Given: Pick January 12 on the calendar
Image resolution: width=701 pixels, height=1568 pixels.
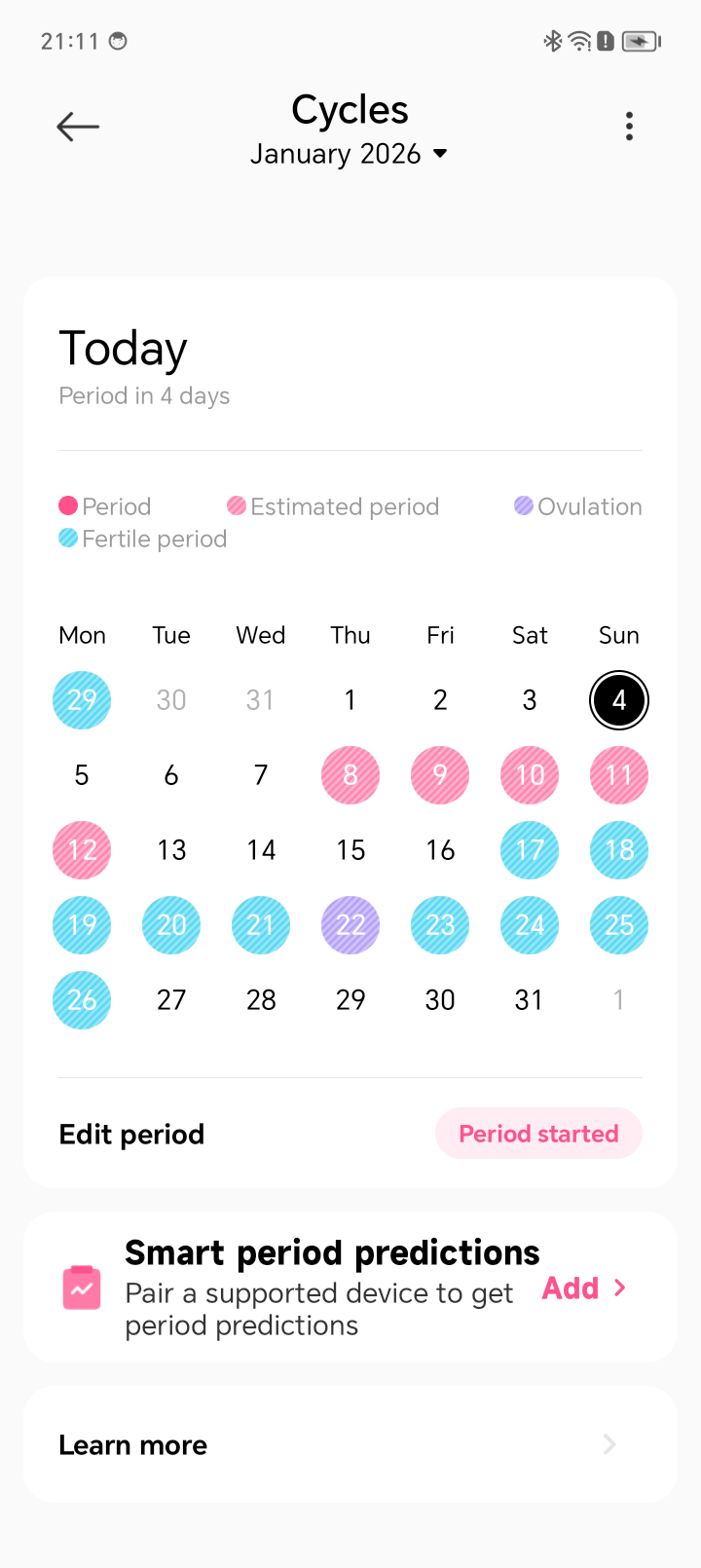Looking at the screenshot, I should [82, 850].
